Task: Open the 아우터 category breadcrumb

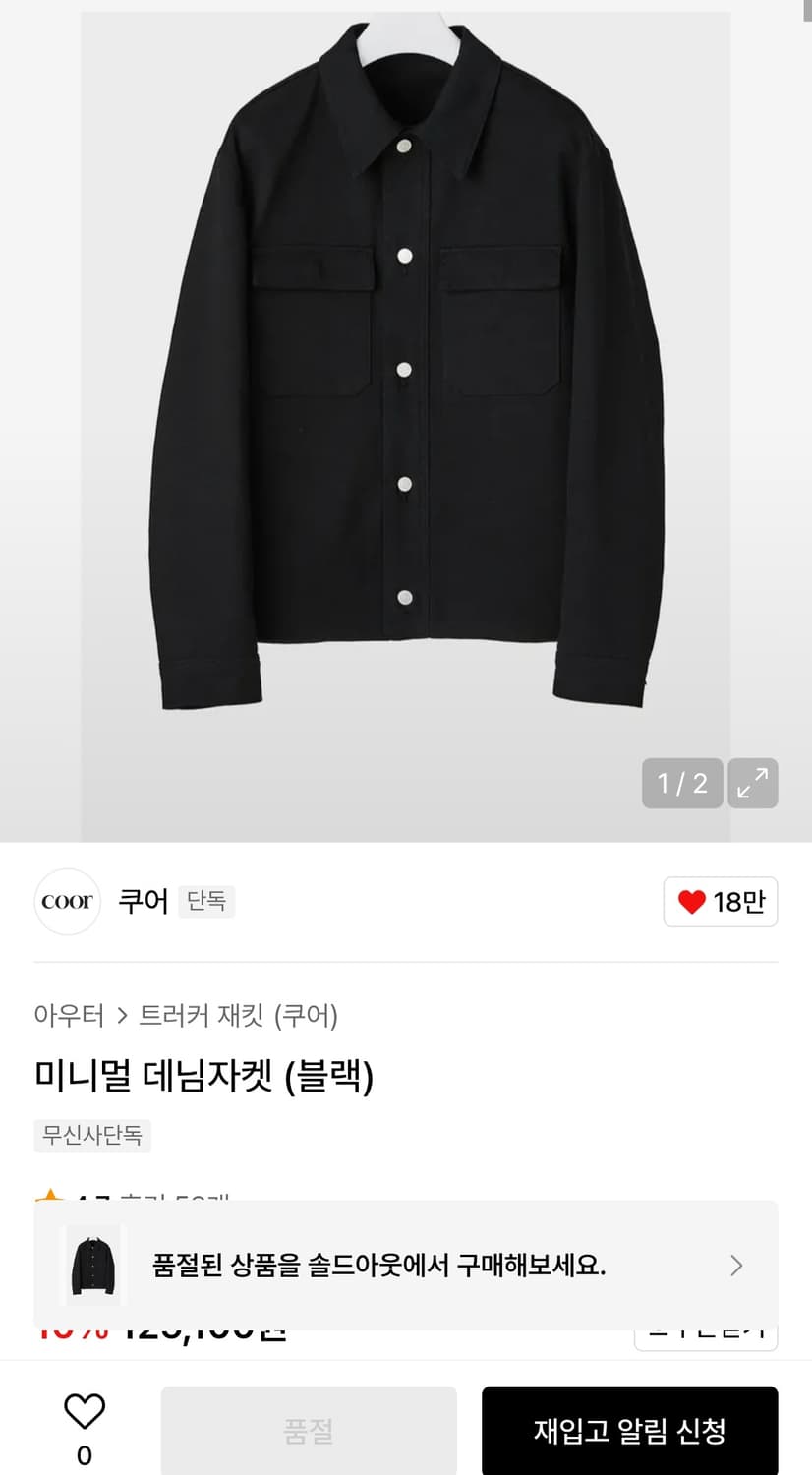Action: point(69,1016)
